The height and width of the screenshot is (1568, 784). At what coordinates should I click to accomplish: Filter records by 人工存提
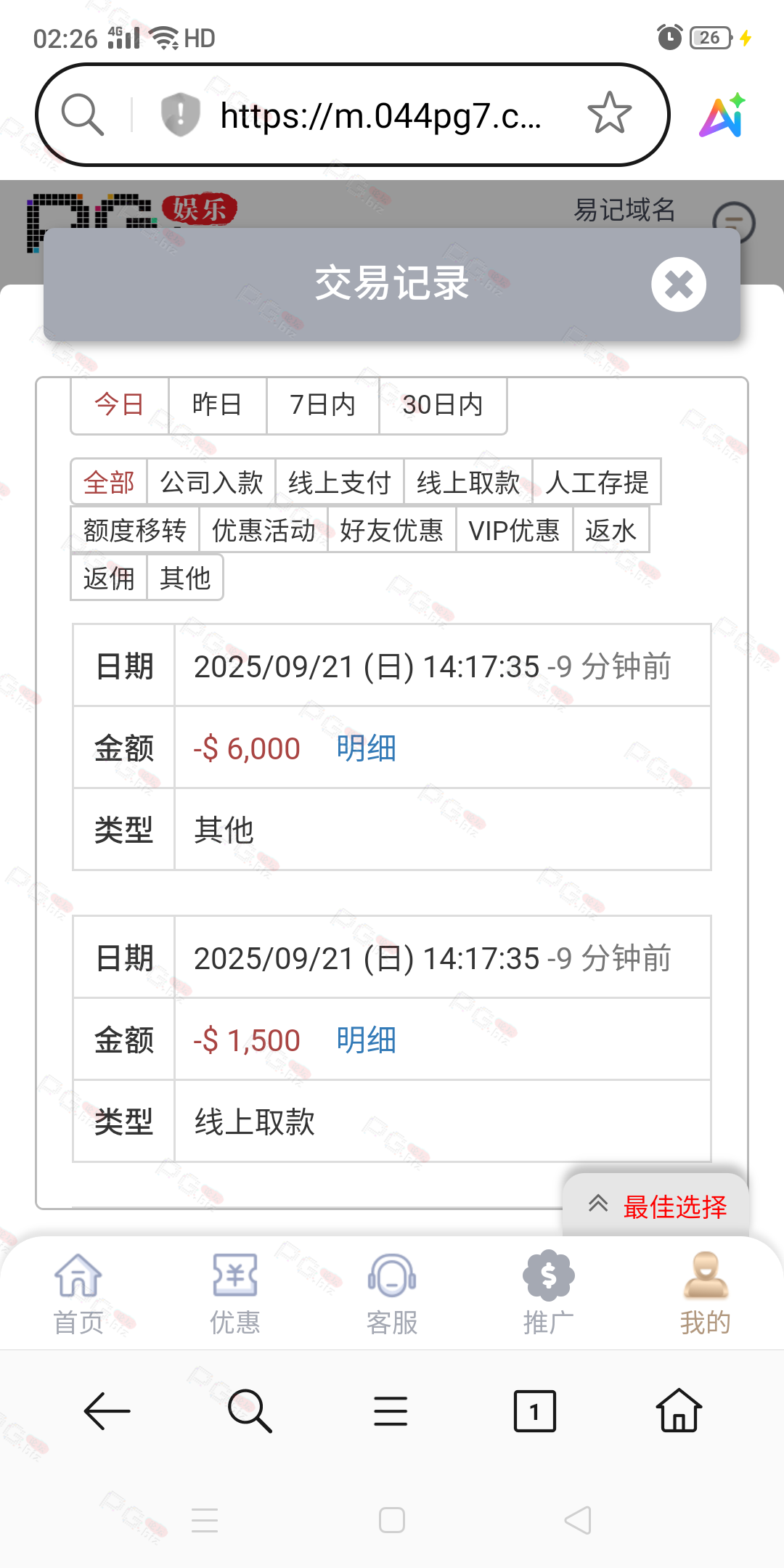tap(597, 482)
